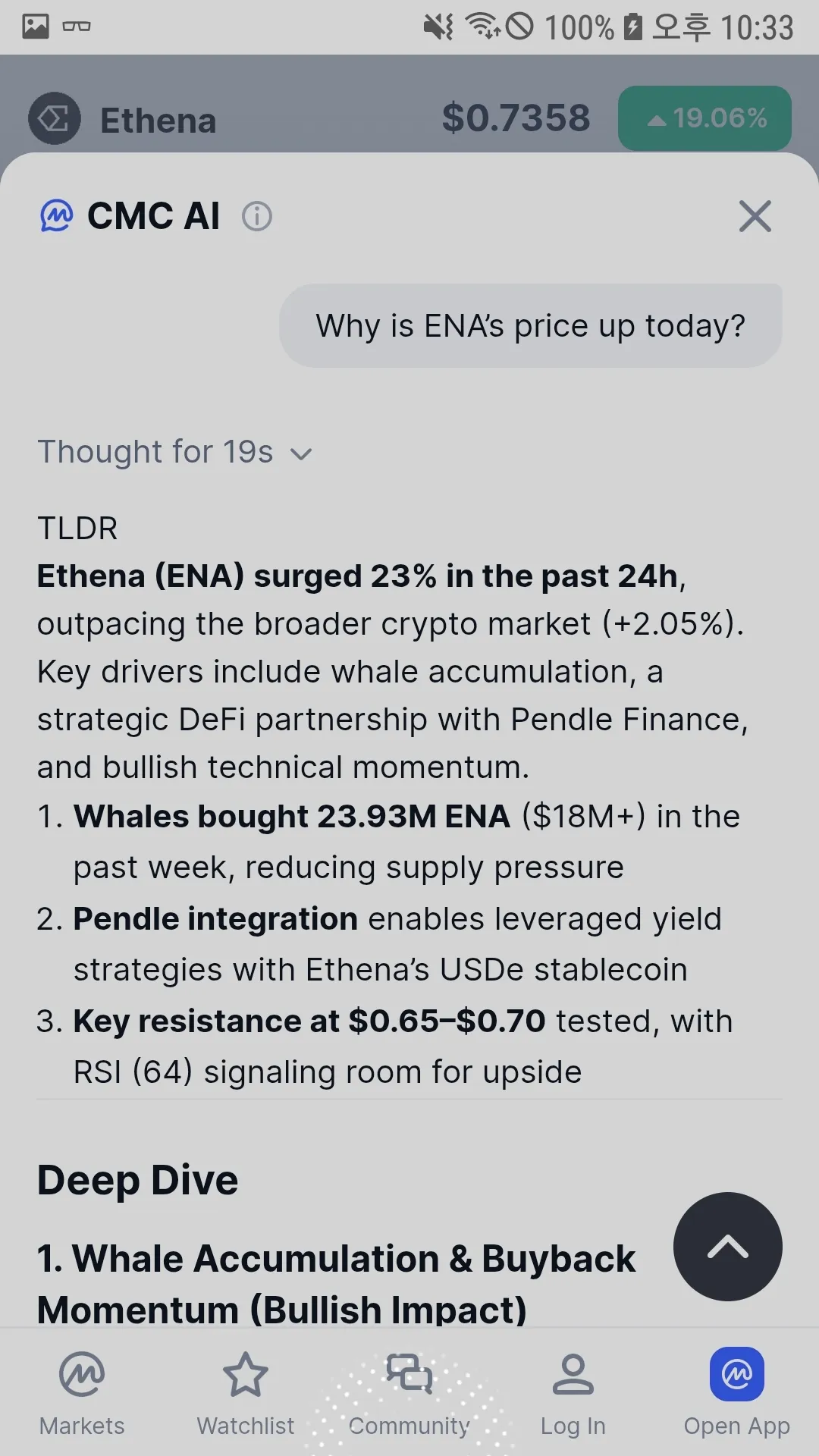
Task: Expand the Thought for 19s section
Action: click(x=175, y=453)
